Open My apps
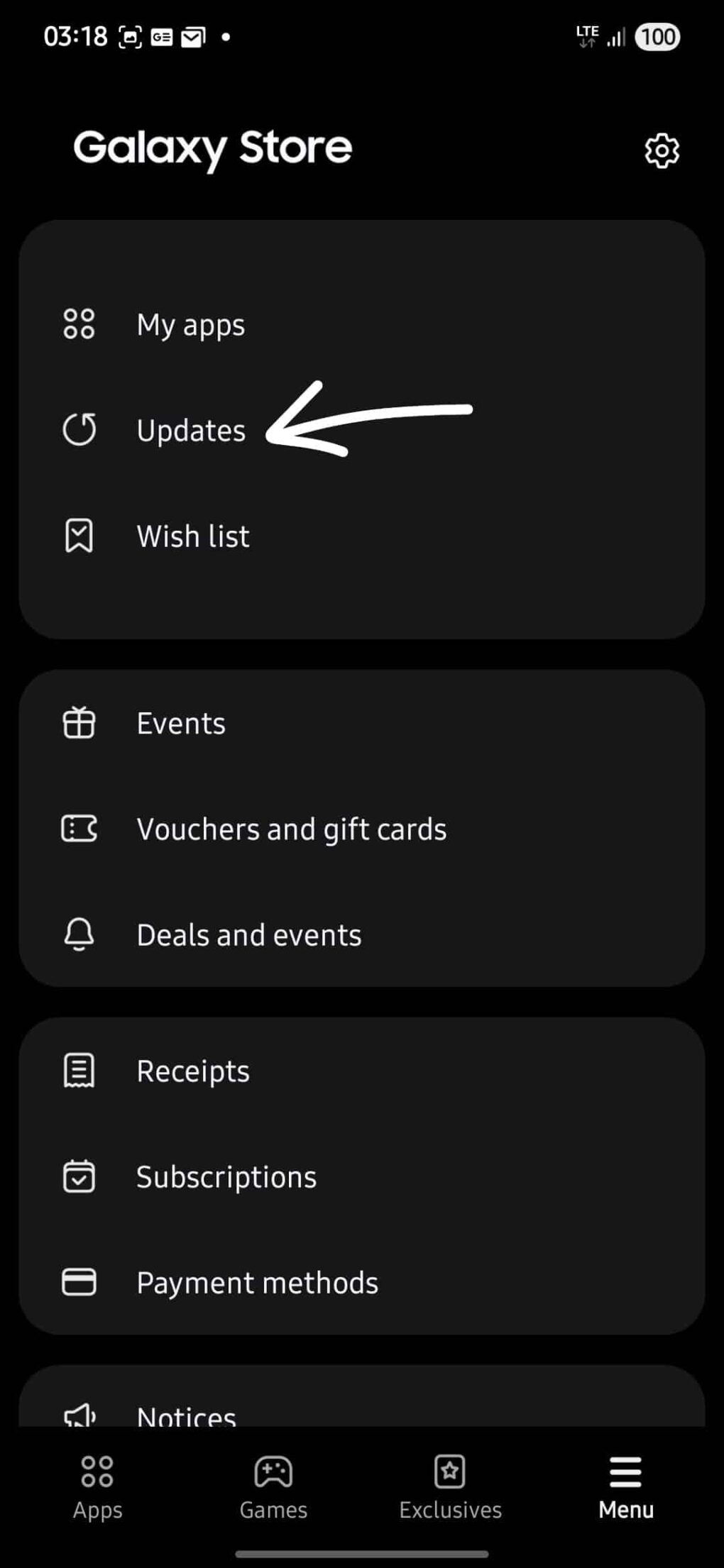The width and height of the screenshot is (724, 1568). pos(190,325)
